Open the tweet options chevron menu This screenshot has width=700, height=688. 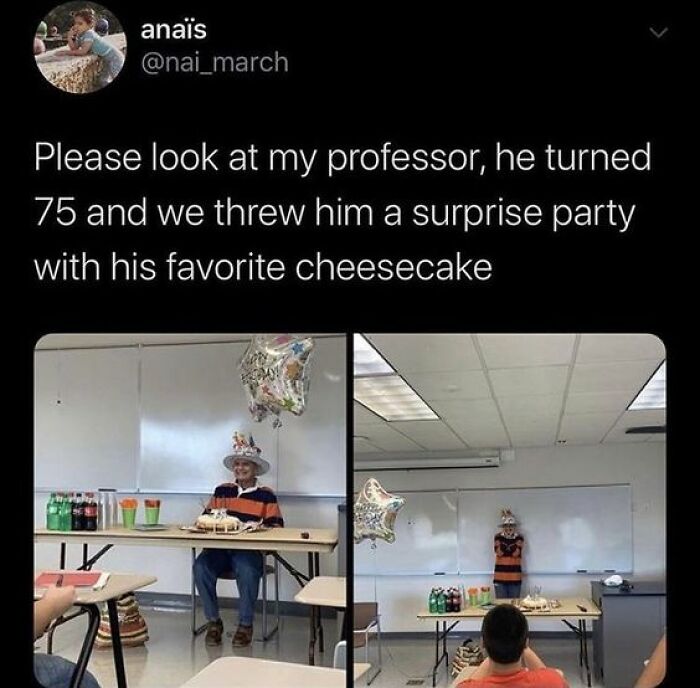[657, 34]
